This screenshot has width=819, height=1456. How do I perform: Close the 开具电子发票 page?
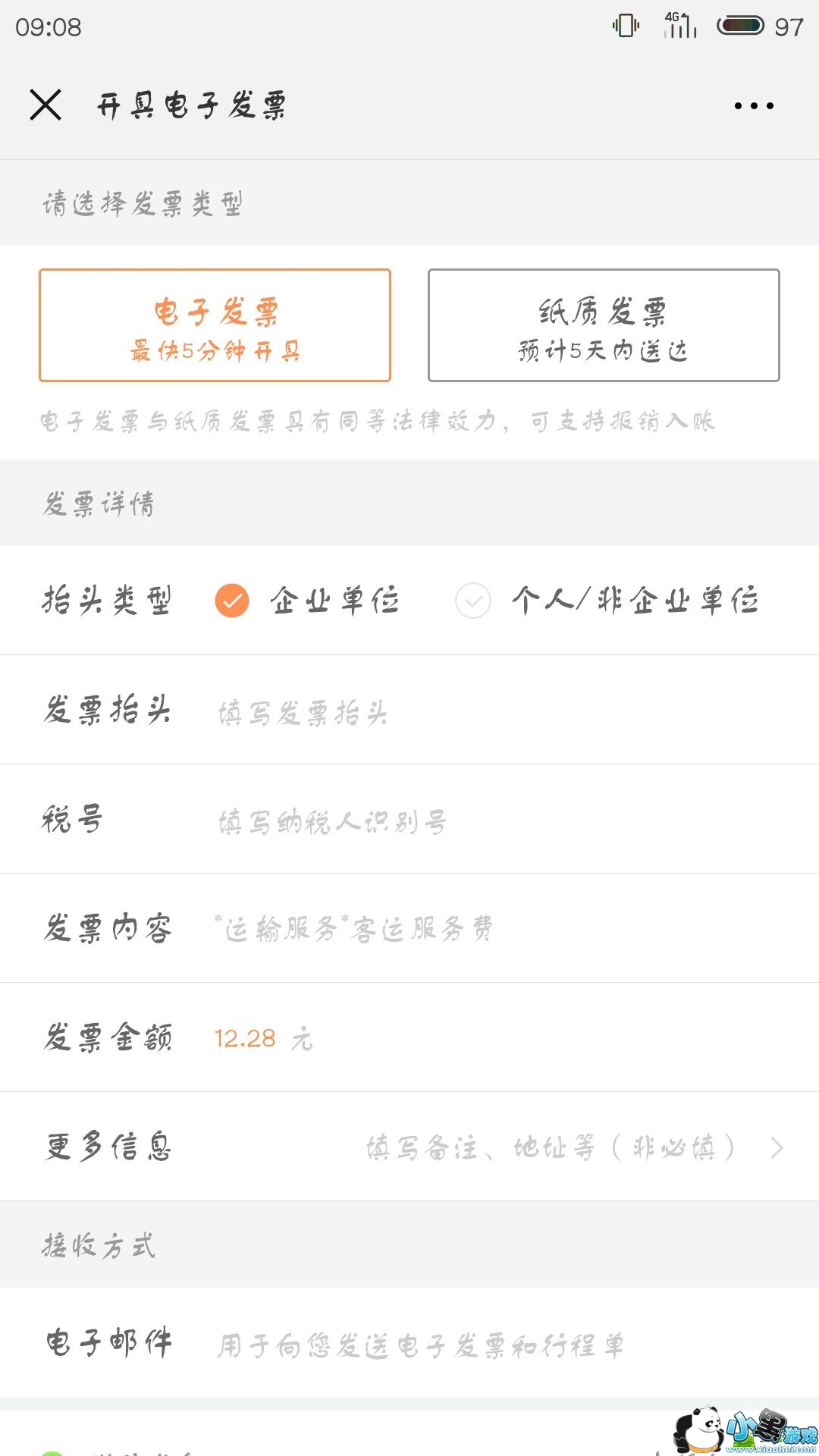[45, 105]
